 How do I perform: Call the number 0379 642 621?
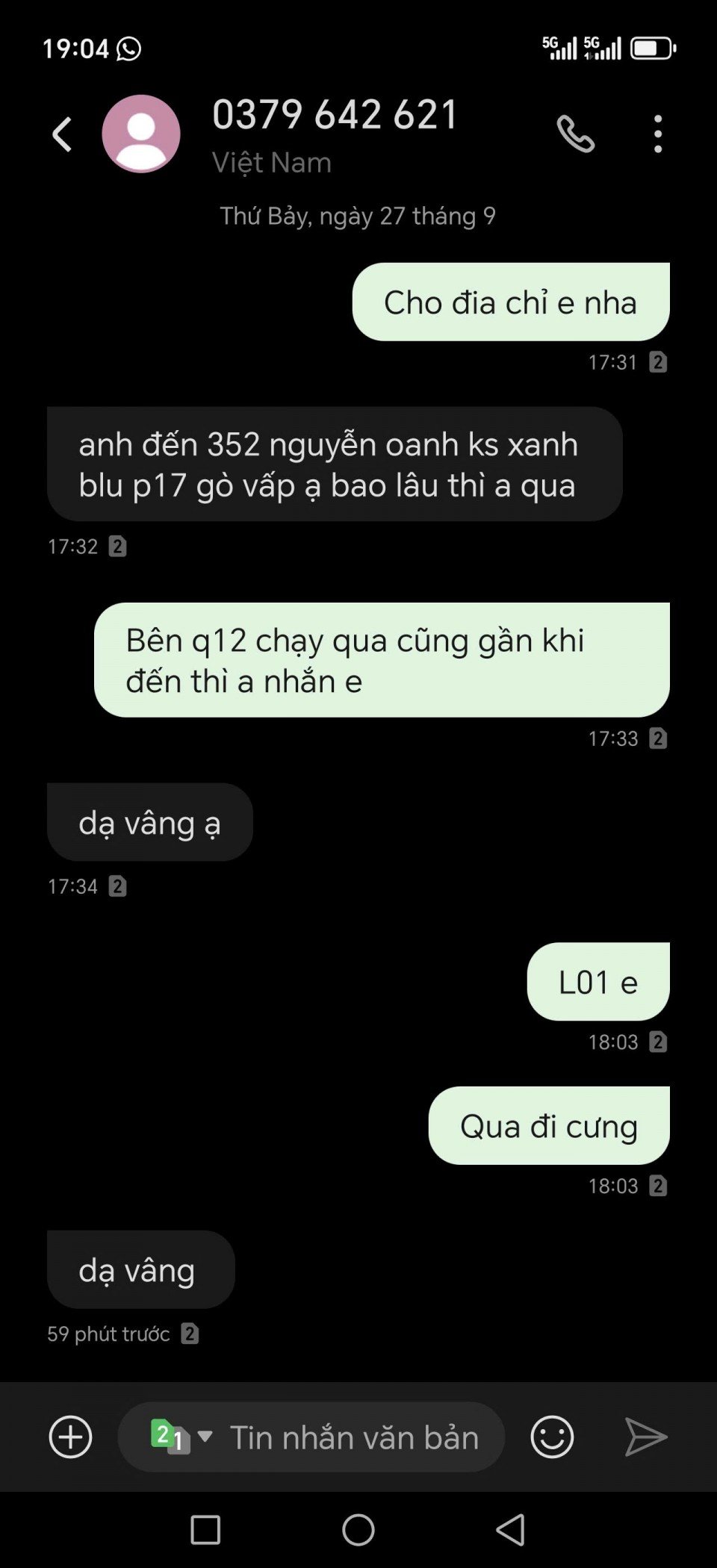pos(576,134)
